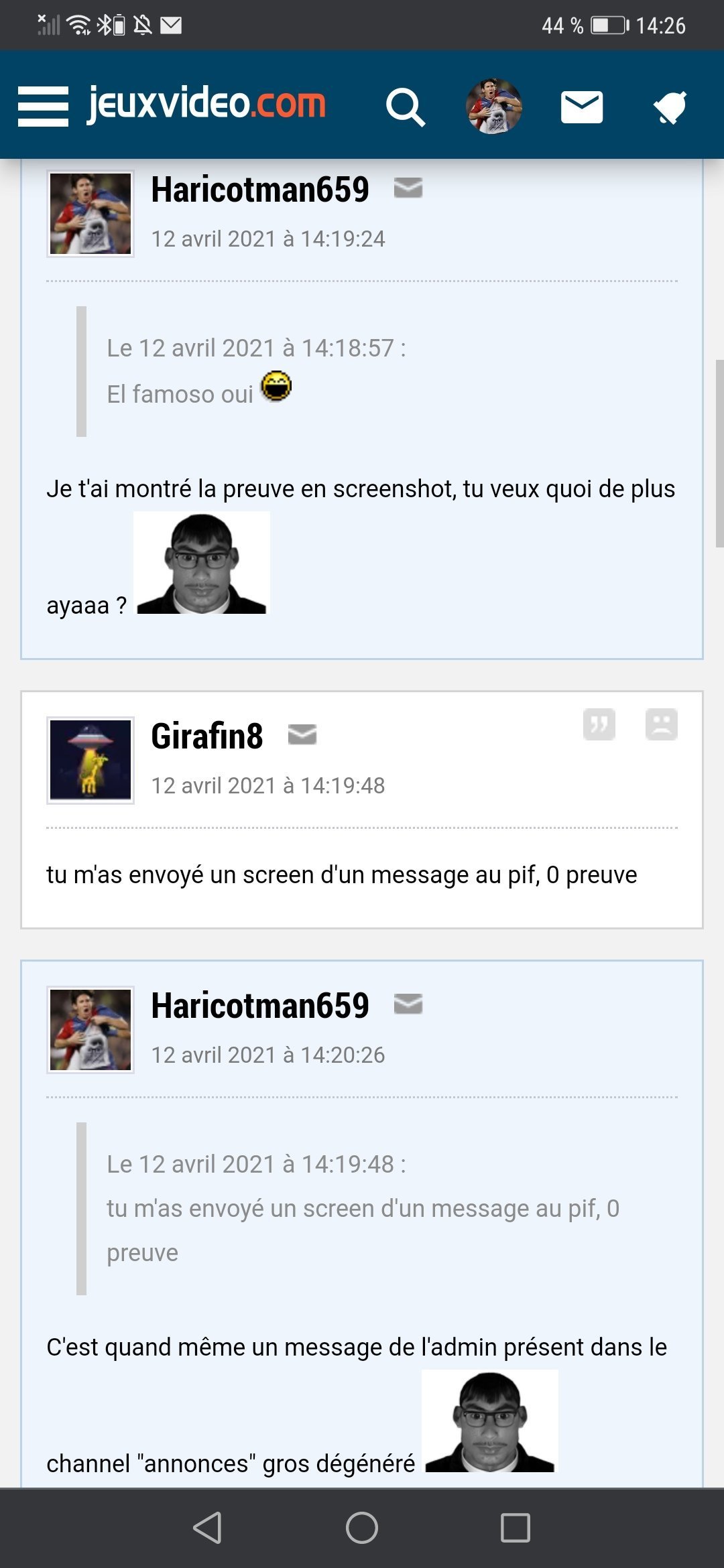Open Haricotman659's profile on the 14:19:24 post
Viewport: 724px width, 1568px height.
[259, 189]
